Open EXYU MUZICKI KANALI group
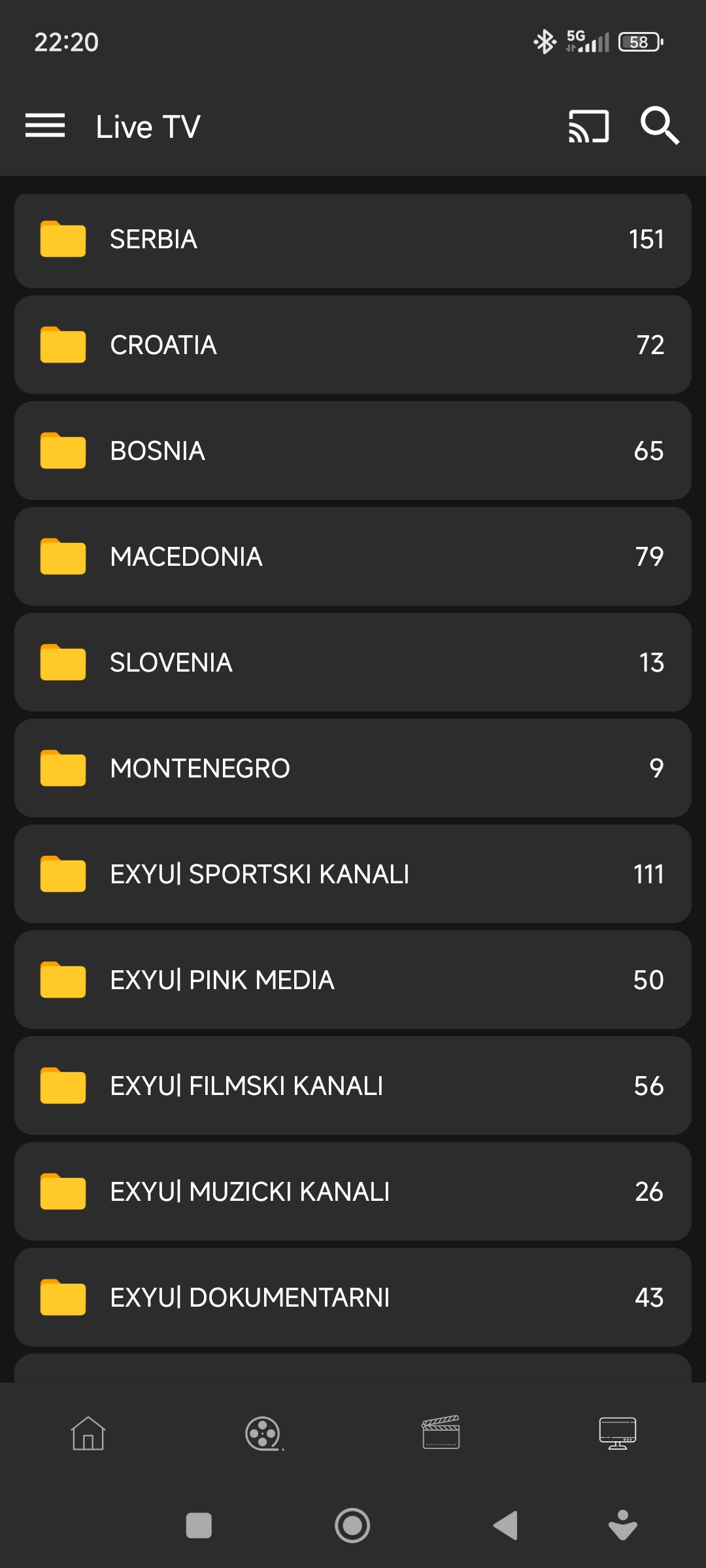The width and height of the screenshot is (706, 1568). (x=353, y=1192)
